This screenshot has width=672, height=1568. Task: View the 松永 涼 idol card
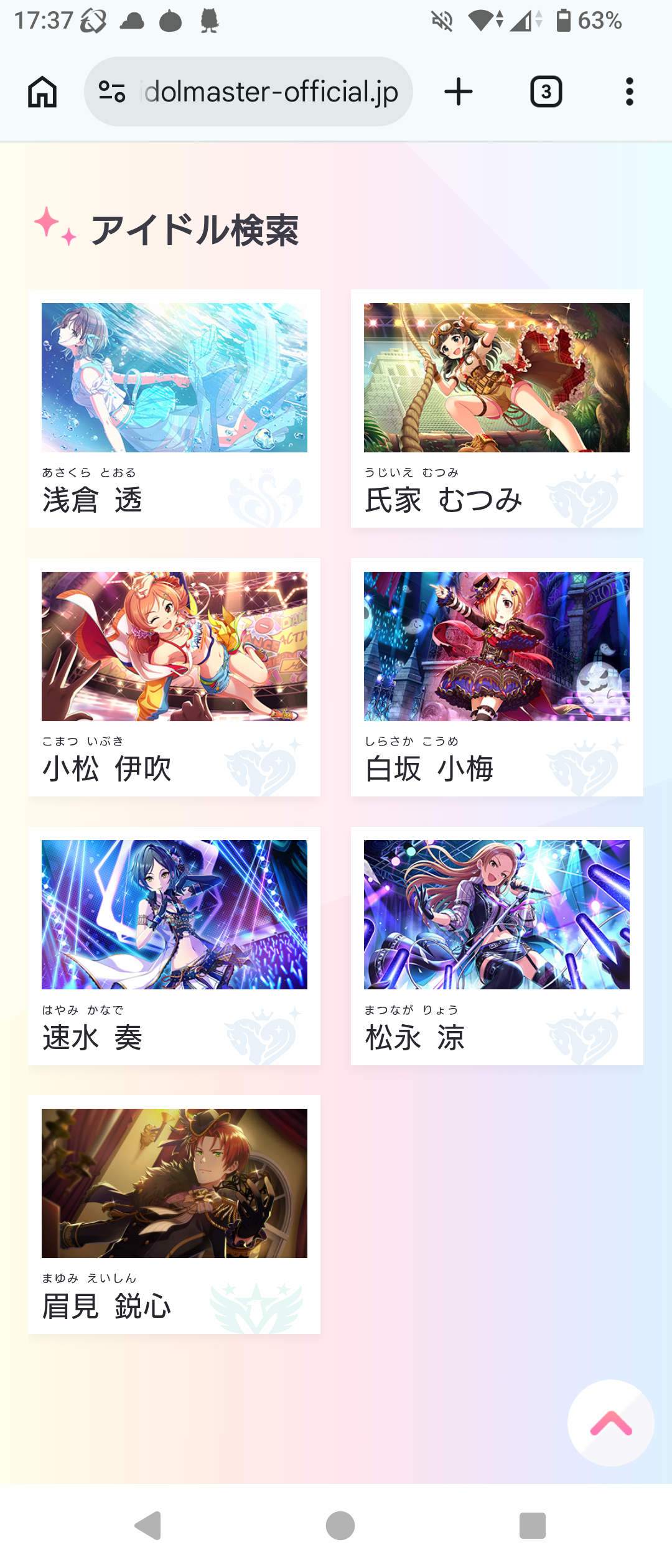(497, 946)
